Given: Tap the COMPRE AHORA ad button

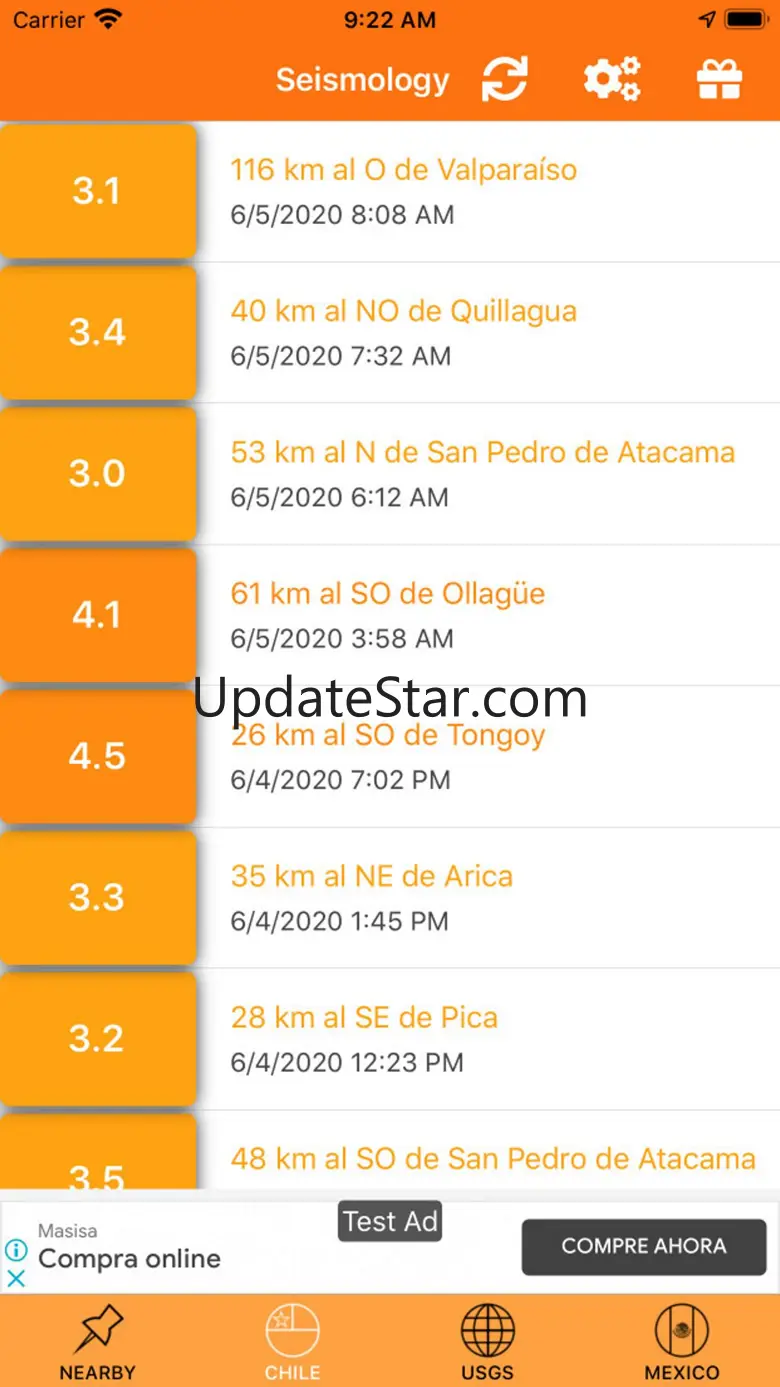Looking at the screenshot, I should coord(644,1246).
